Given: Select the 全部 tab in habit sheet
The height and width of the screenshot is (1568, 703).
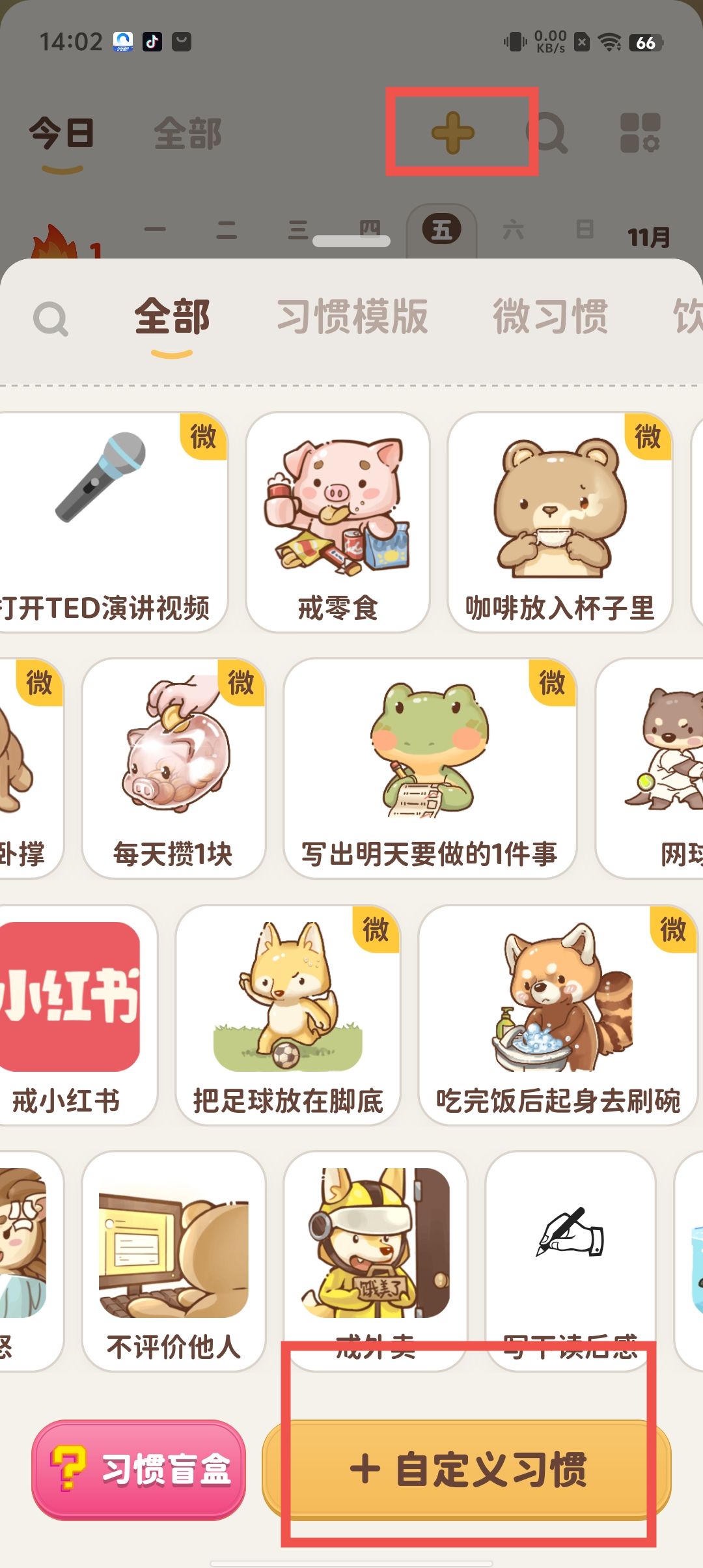Looking at the screenshot, I should 172,317.
